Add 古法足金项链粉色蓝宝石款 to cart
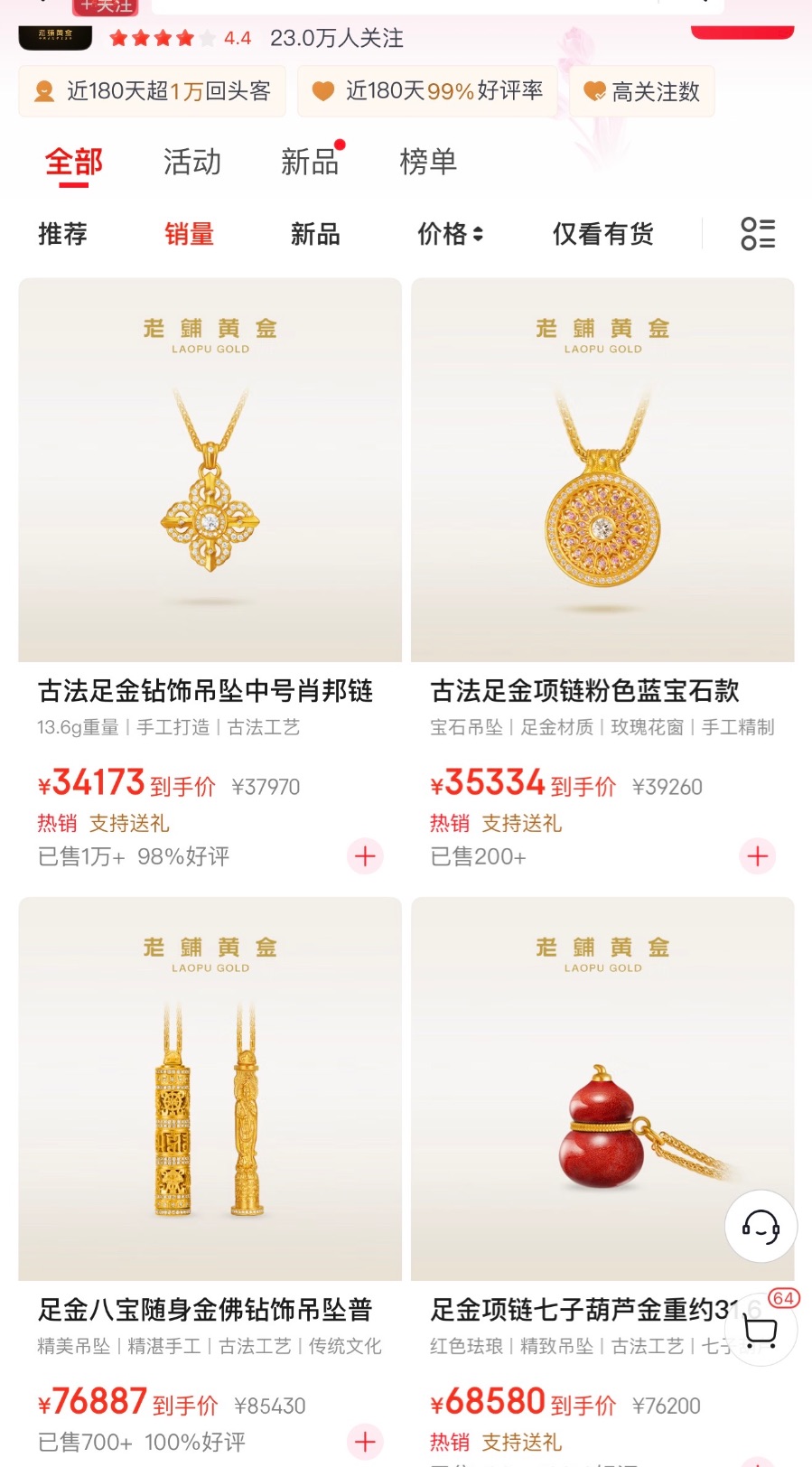 [x=758, y=856]
